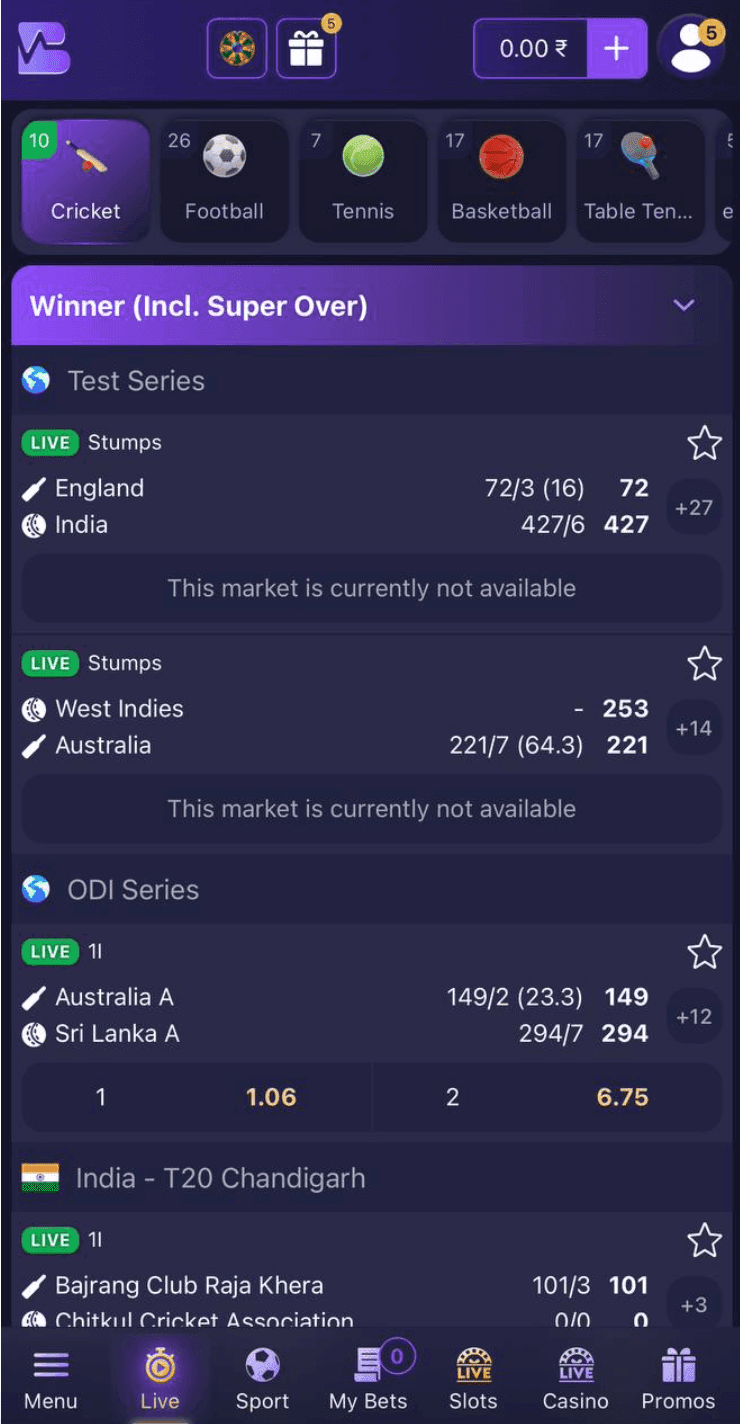Screen dimensions: 740x1424
Task: Open the Slots section icon
Action: (473, 1375)
